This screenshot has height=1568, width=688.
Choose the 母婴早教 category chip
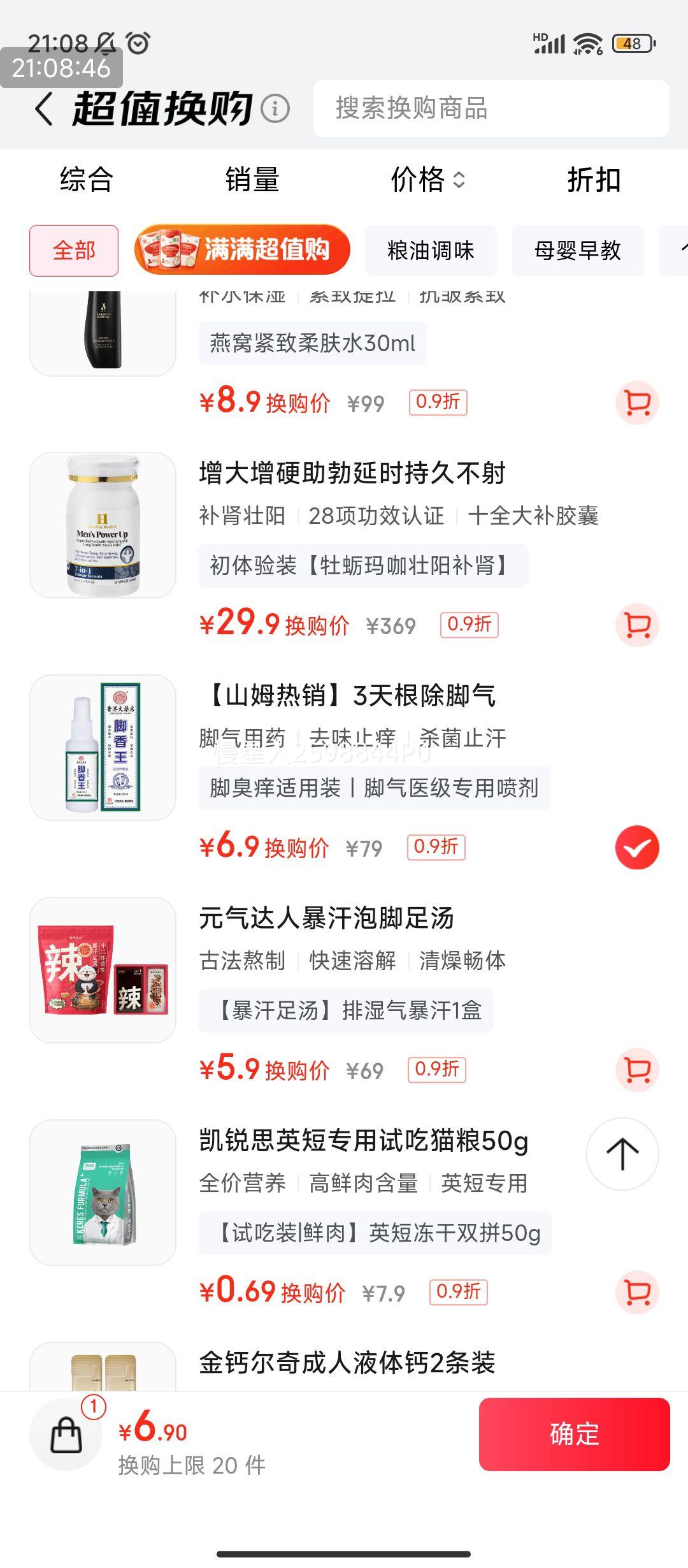click(577, 251)
